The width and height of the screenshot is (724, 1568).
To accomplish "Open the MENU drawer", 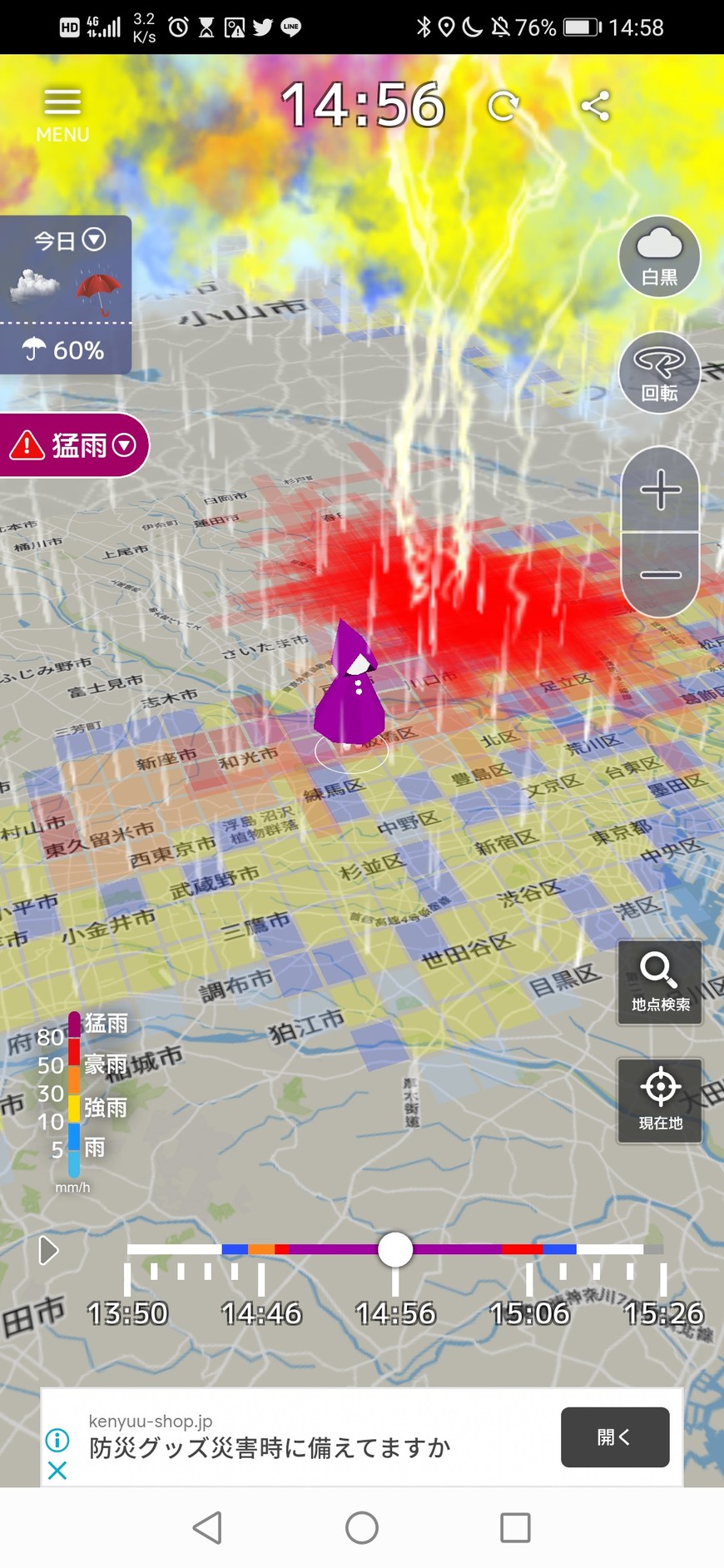I will click(x=62, y=114).
